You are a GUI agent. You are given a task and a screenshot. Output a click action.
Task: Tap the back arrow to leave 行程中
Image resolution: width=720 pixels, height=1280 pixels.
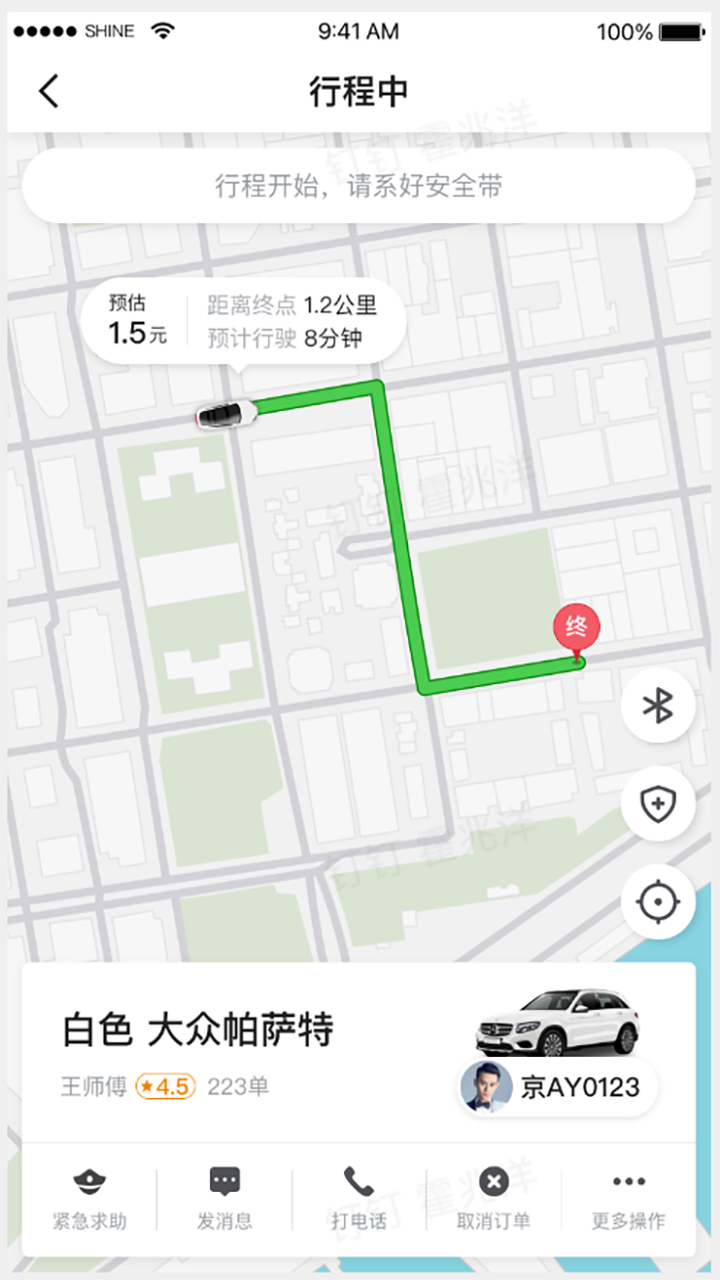[x=48, y=90]
